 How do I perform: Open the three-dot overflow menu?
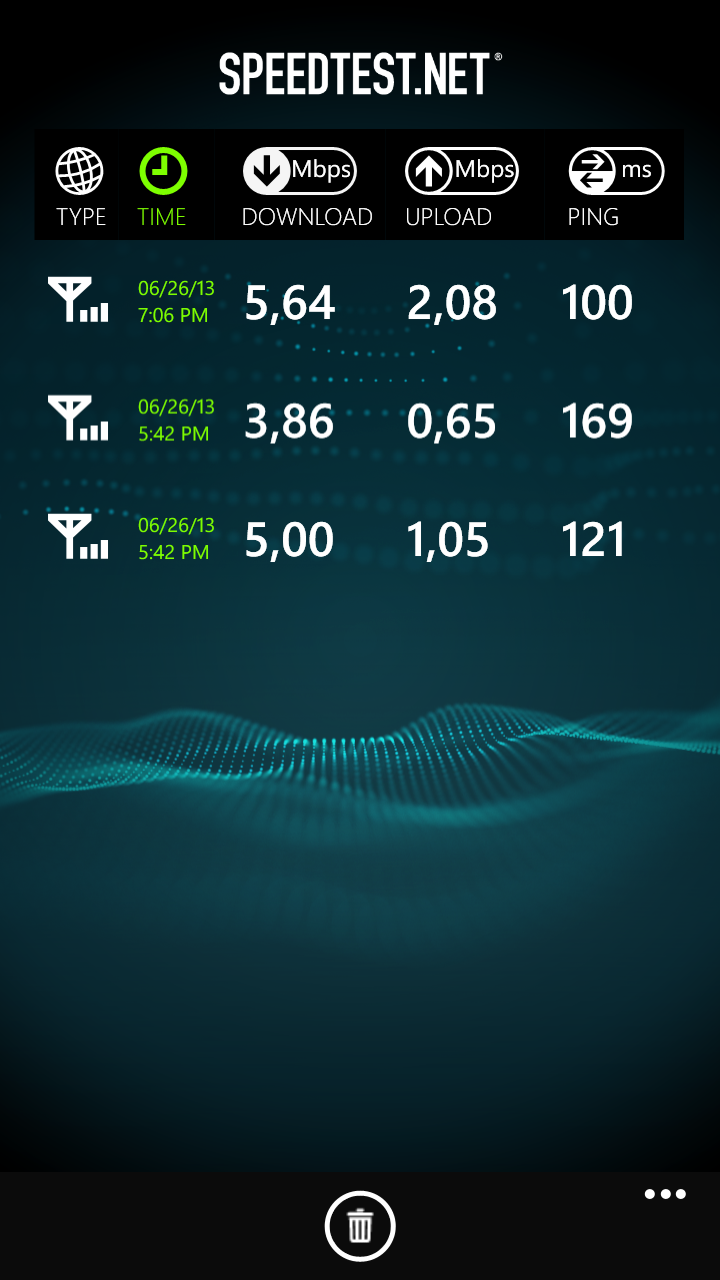pyautogui.click(x=665, y=1194)
